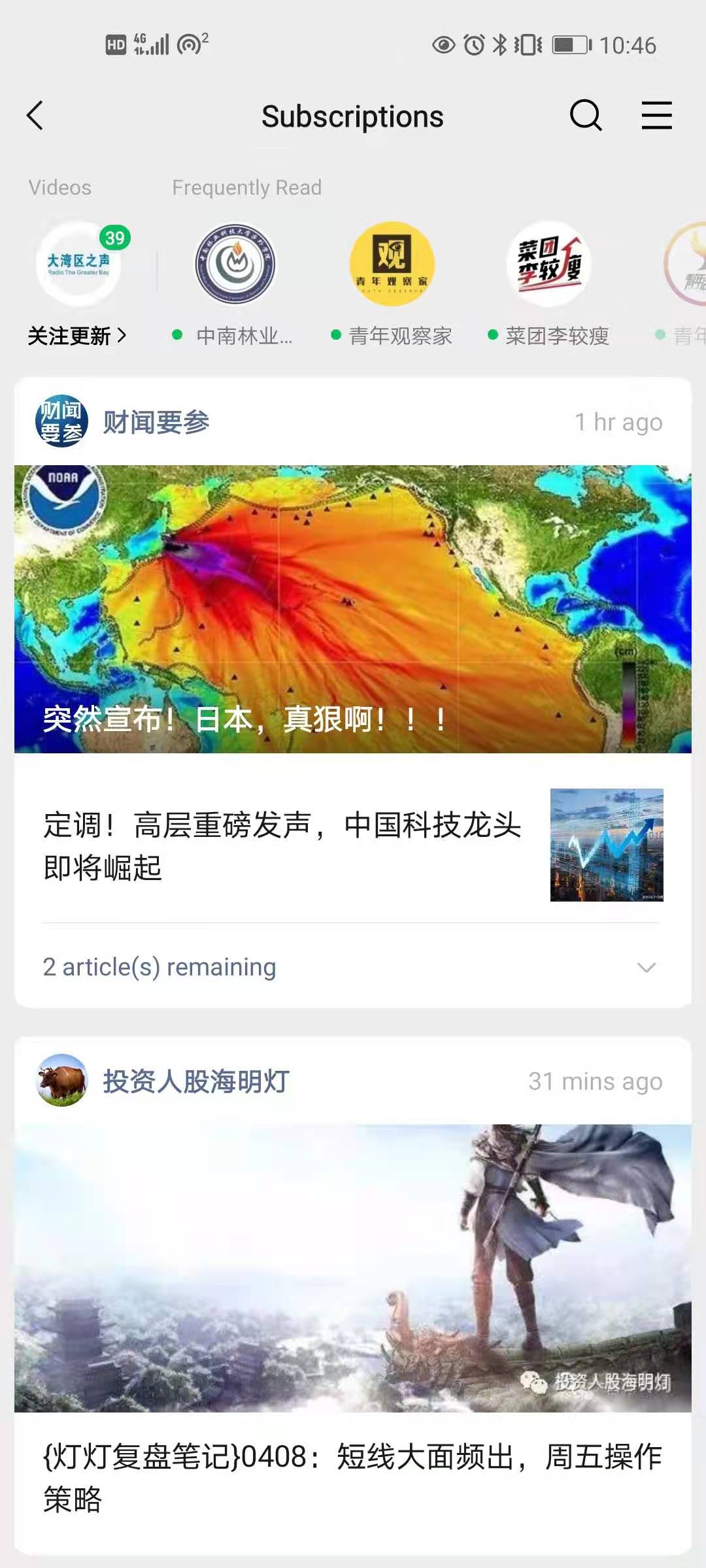Image resolution: width=706 pixels, height=1568 pixels.
Task: Open article 定调！高层重磅发声
Action: (x=282, y=845)
